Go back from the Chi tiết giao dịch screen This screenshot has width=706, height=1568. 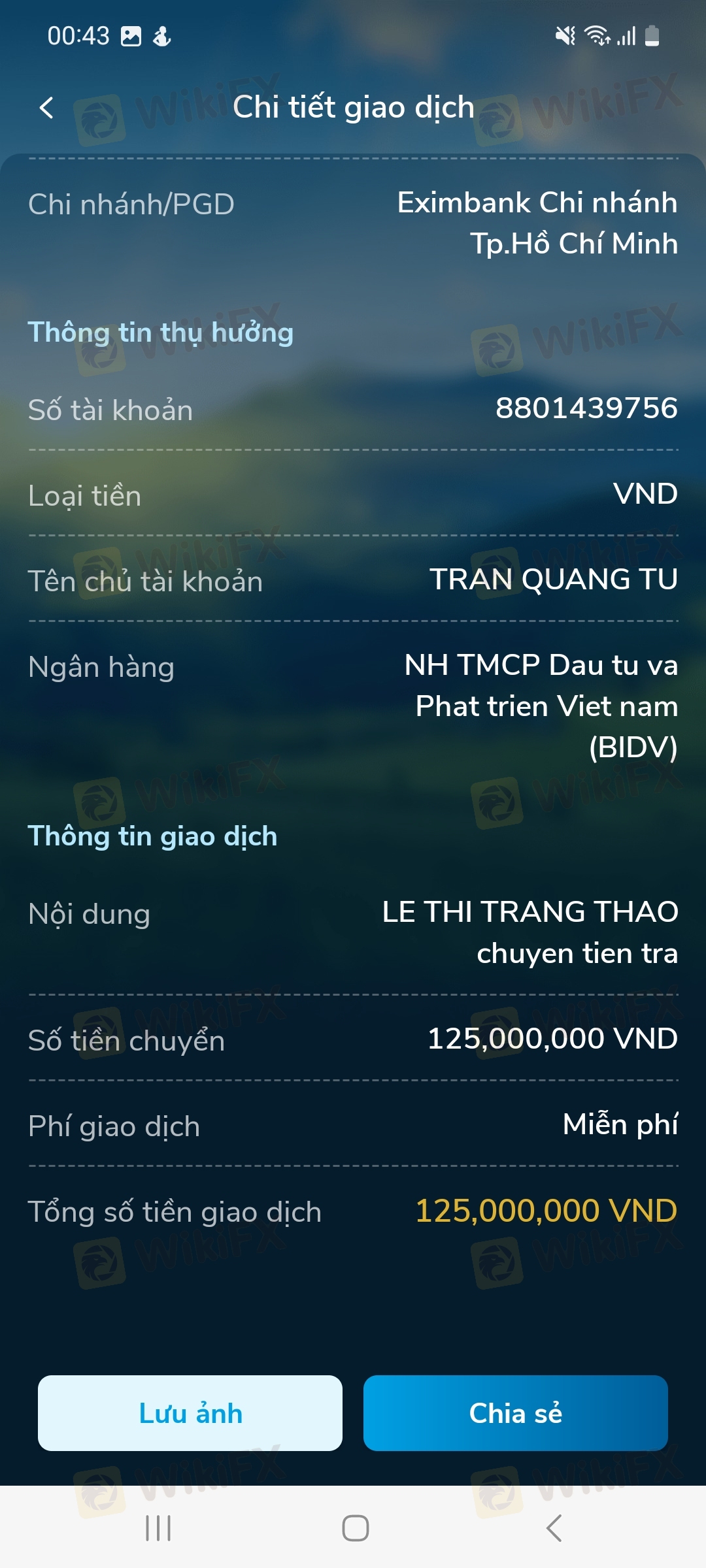[x=46, y=108]
